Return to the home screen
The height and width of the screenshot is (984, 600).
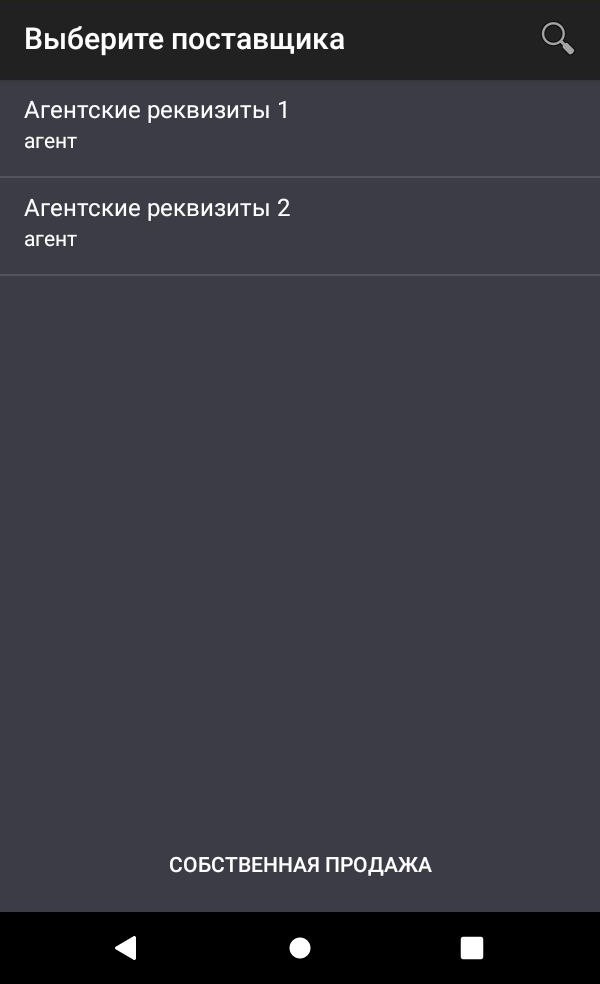point(300,948)
